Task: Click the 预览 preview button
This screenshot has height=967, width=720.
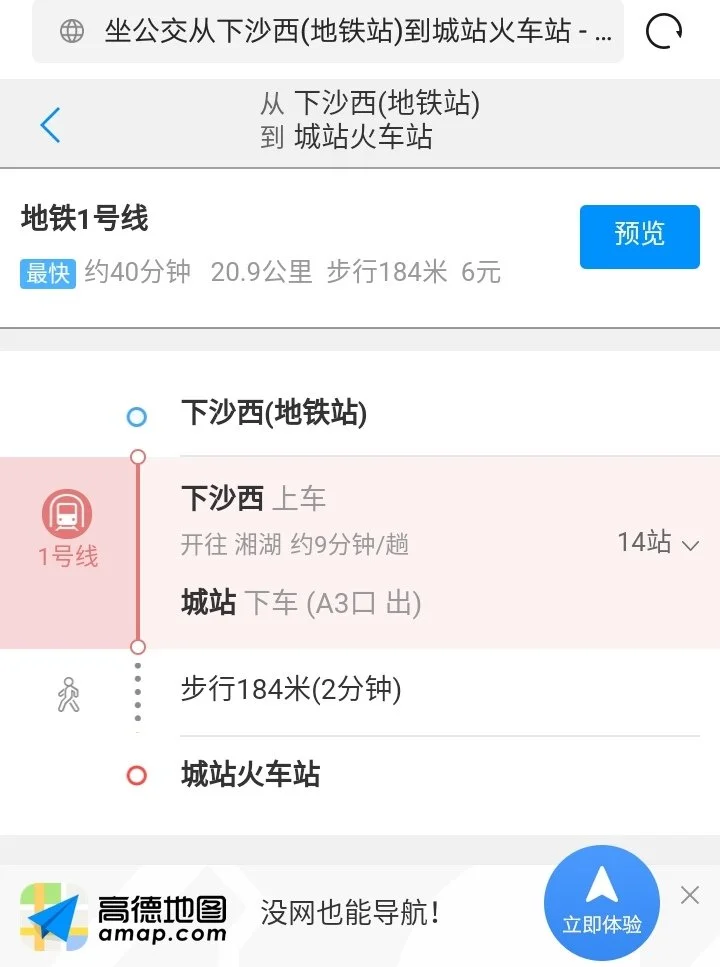Action: (639, 237)
